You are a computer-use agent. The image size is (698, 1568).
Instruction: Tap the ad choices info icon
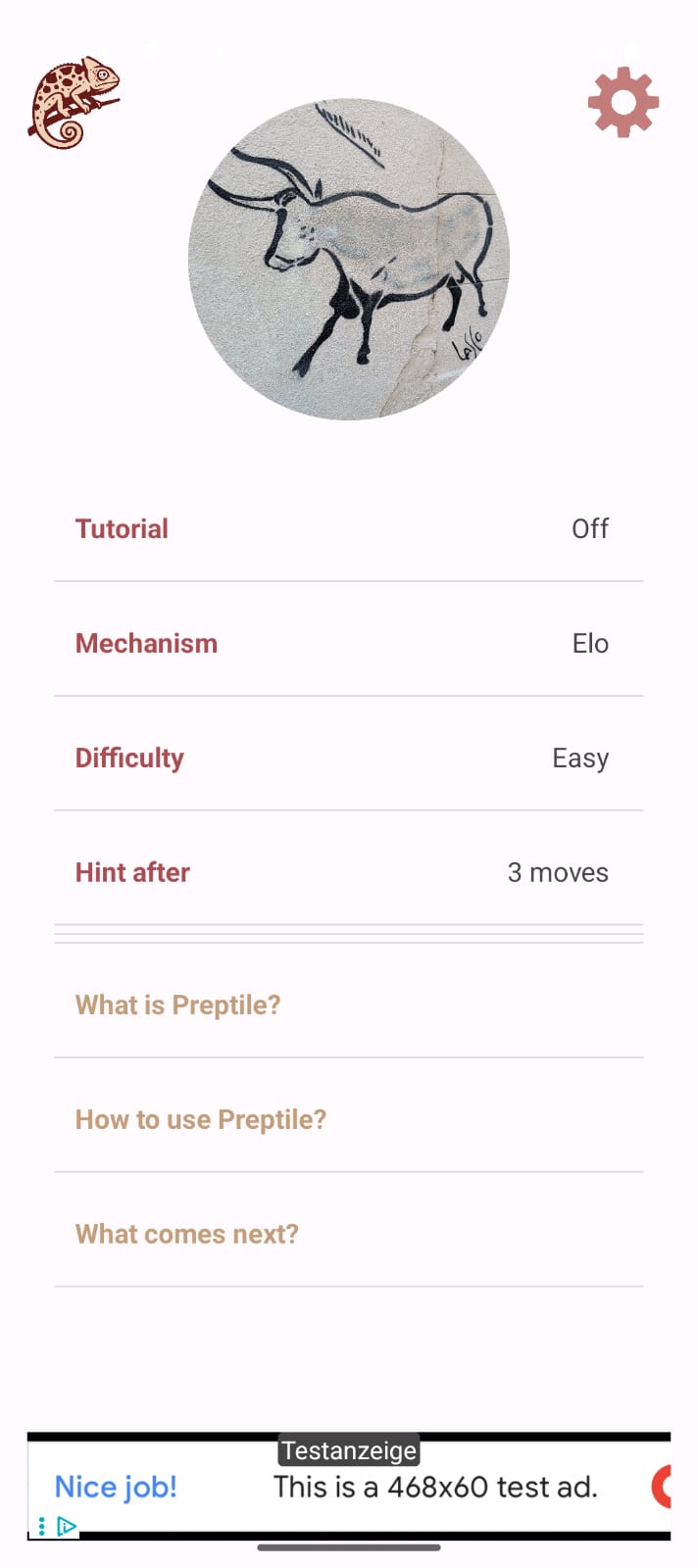click(66, 1526)
